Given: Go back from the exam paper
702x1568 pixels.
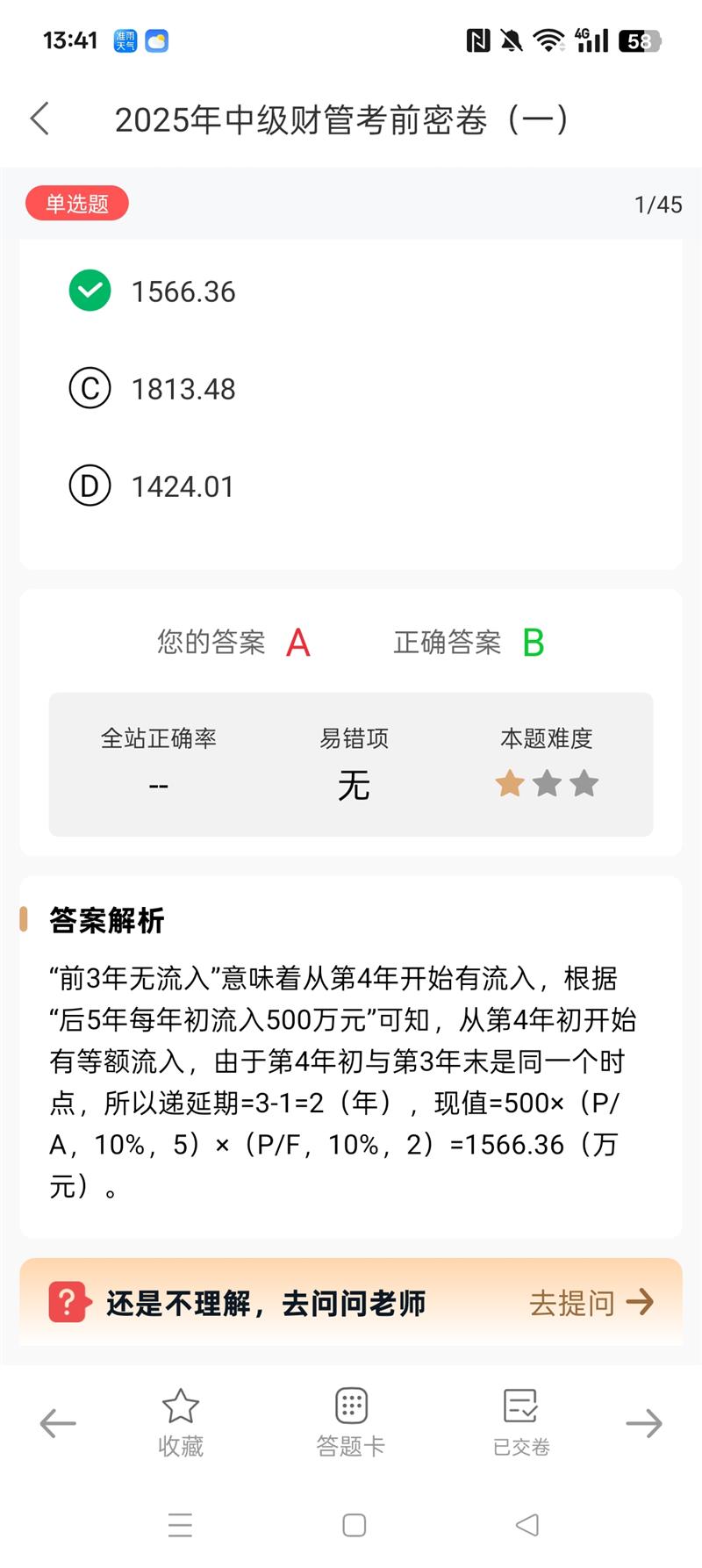Looking at the screenshot, I should click(x=39, y=119).
